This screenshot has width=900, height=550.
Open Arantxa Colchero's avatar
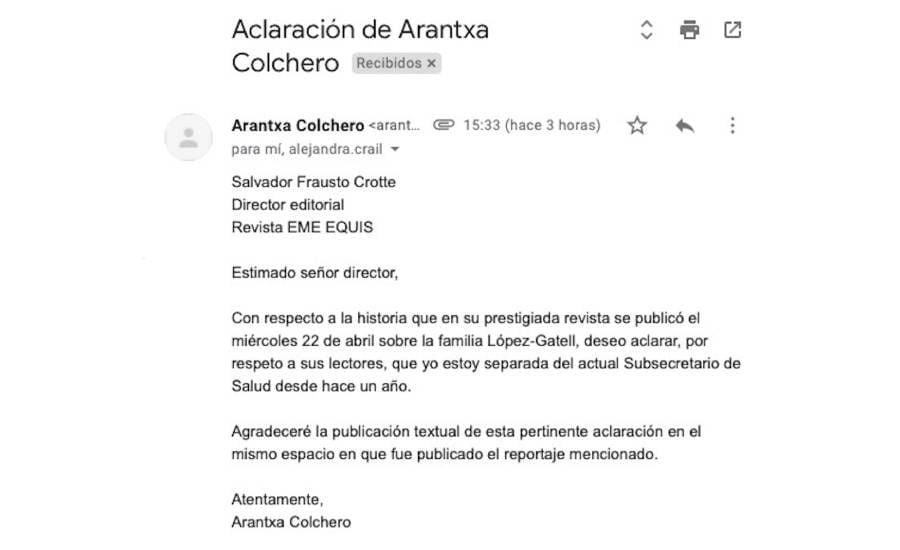tap(188, 138)
